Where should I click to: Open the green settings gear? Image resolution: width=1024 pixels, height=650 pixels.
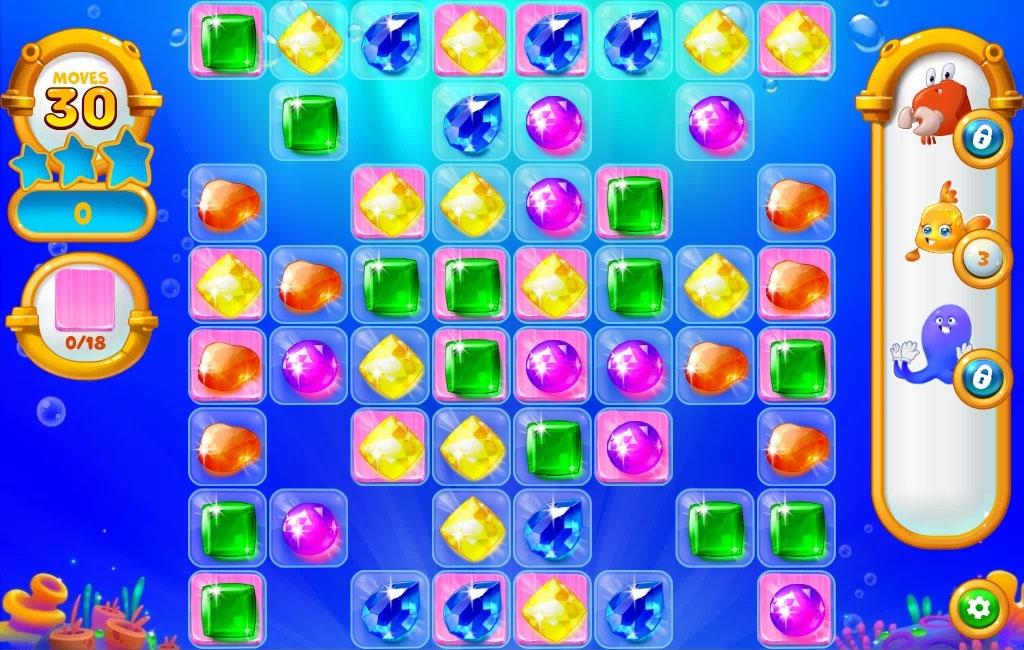977,606
